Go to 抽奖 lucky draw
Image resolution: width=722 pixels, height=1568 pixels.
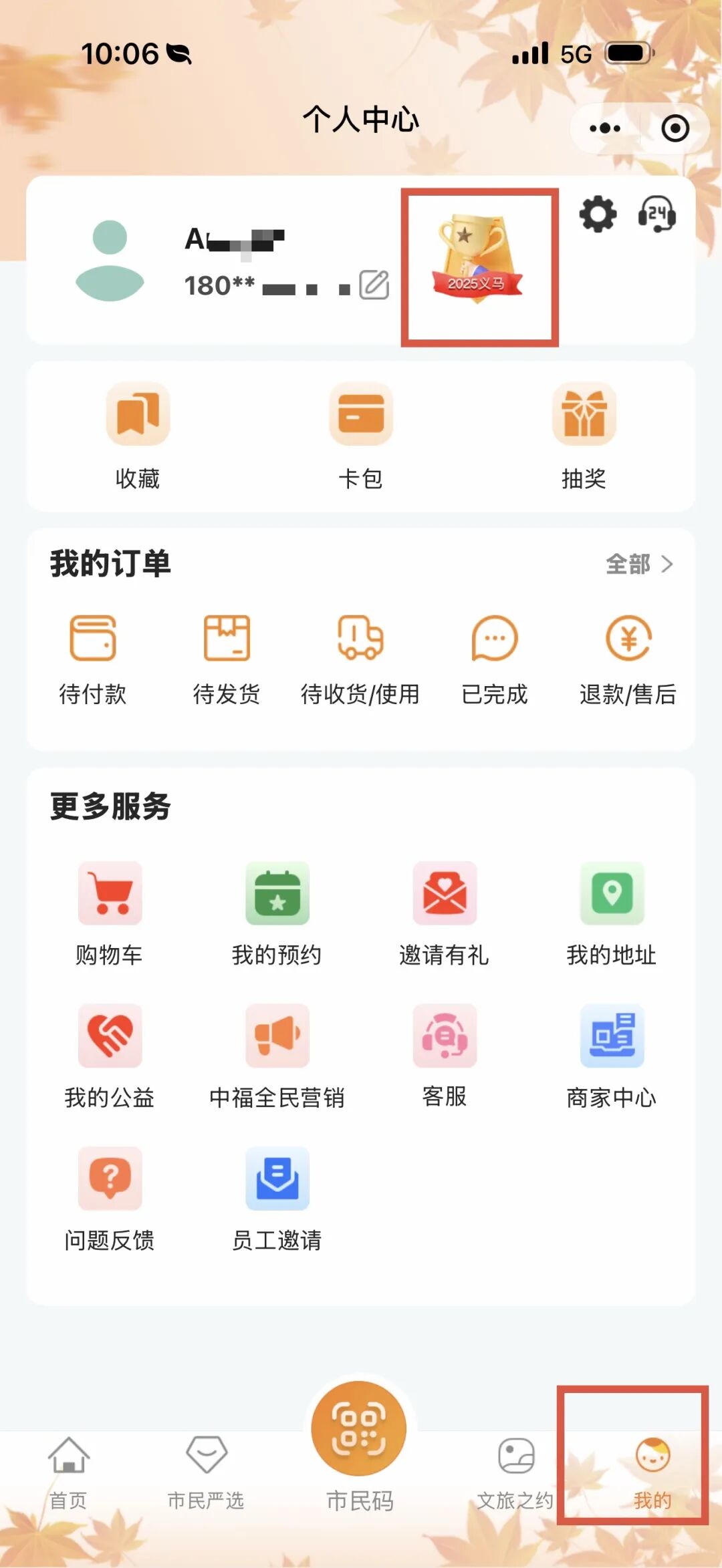[x=584, y=434]
